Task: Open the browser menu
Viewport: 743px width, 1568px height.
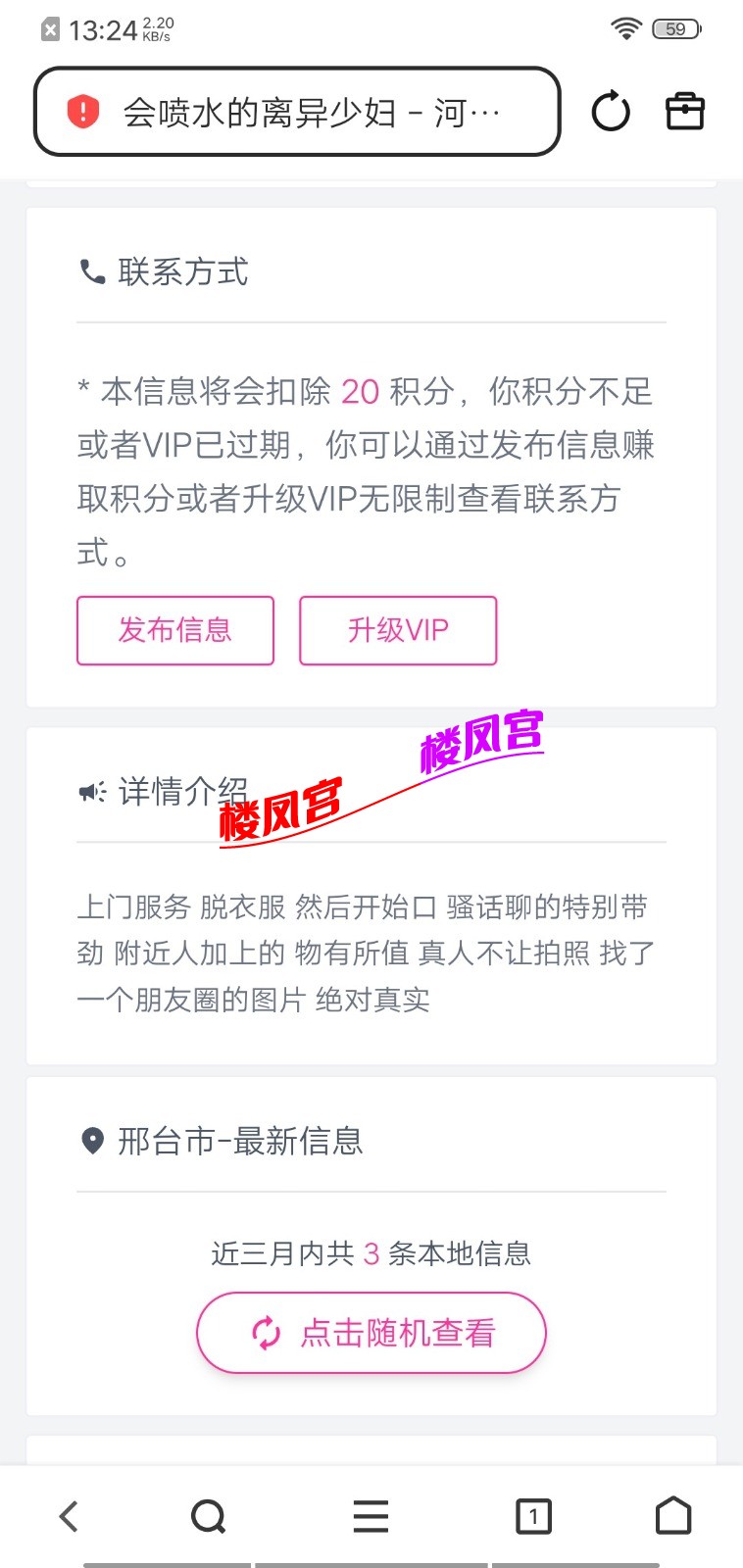Action: 371,1516
